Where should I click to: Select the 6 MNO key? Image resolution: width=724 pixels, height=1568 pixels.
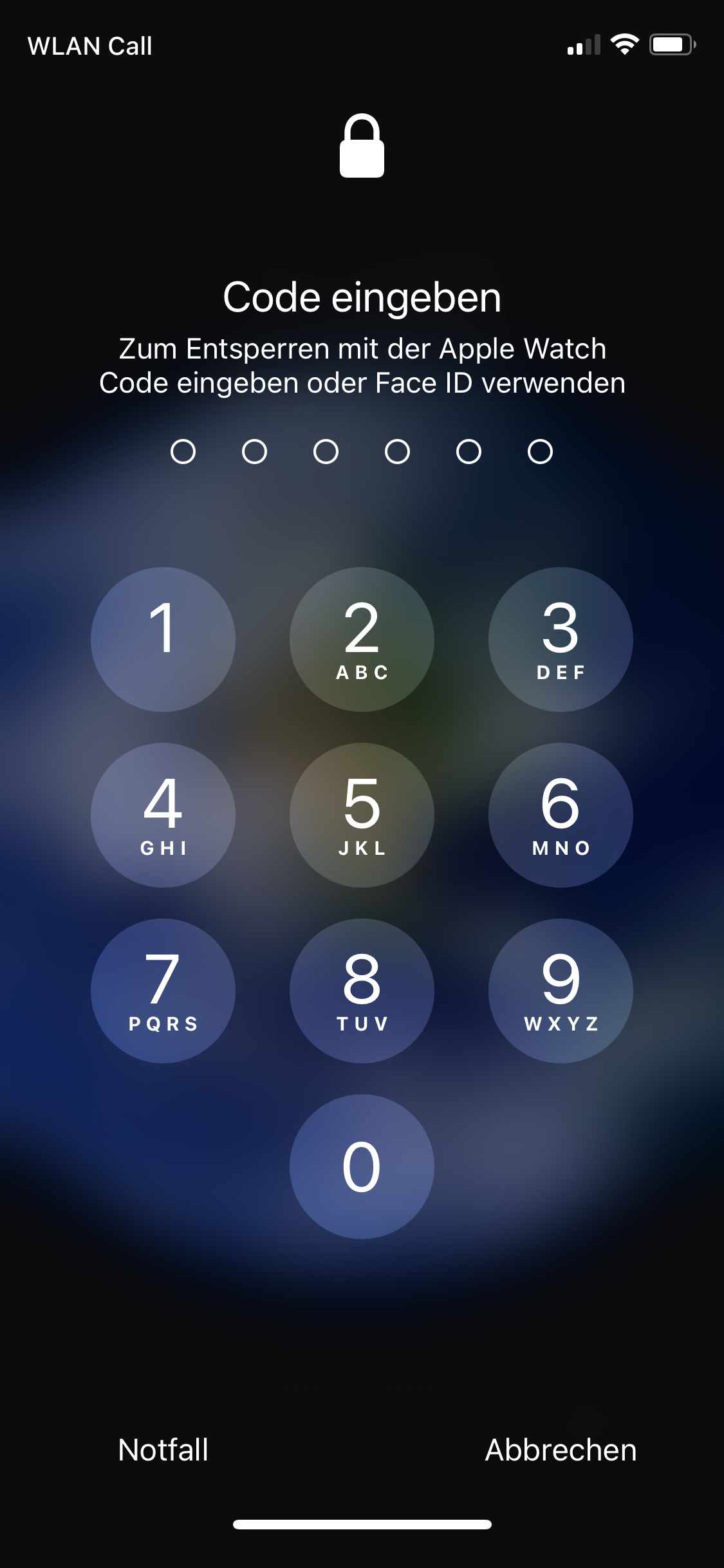click(x=561, y=815)
